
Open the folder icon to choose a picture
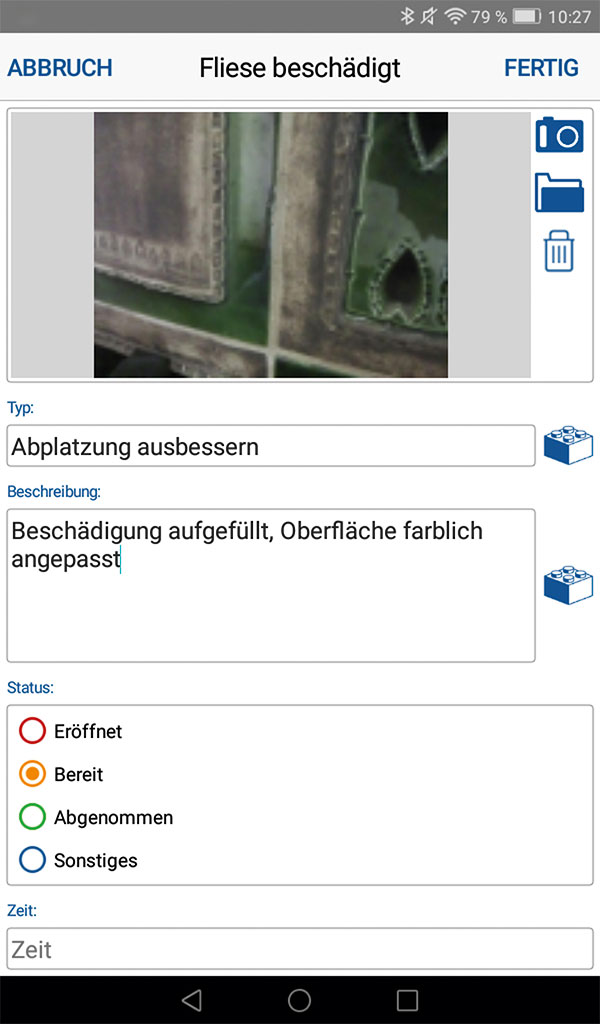point(559,193)
